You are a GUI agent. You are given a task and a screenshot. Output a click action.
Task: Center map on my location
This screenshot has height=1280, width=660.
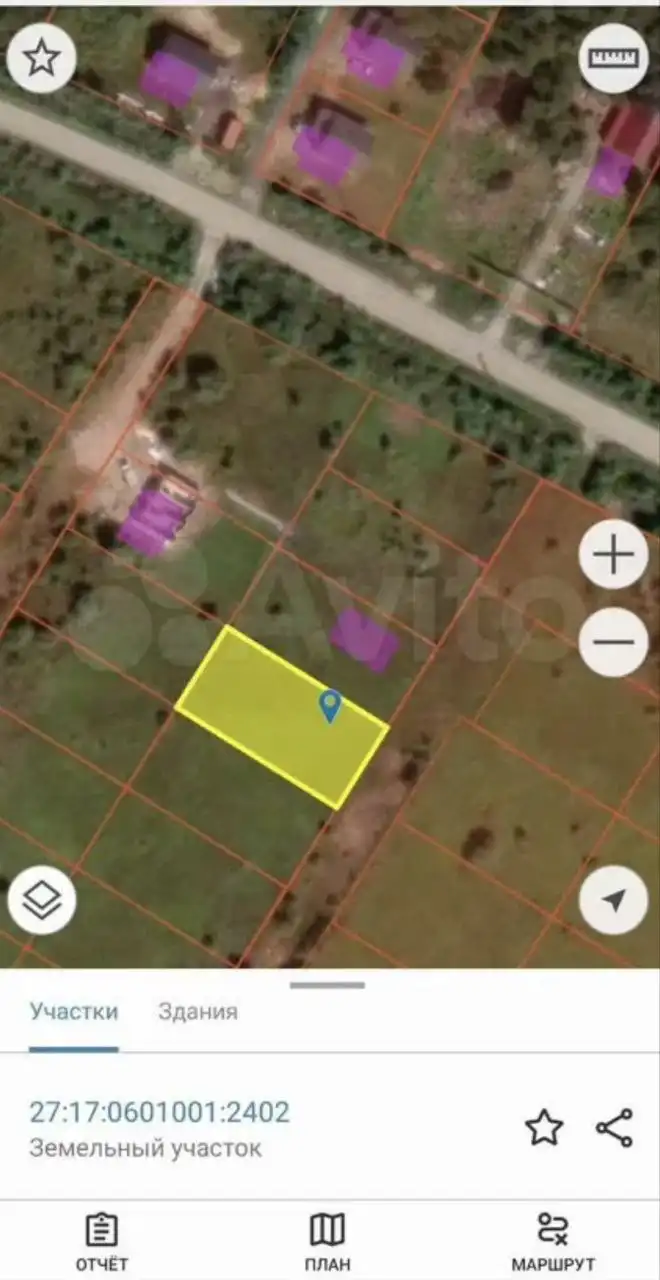613,900
